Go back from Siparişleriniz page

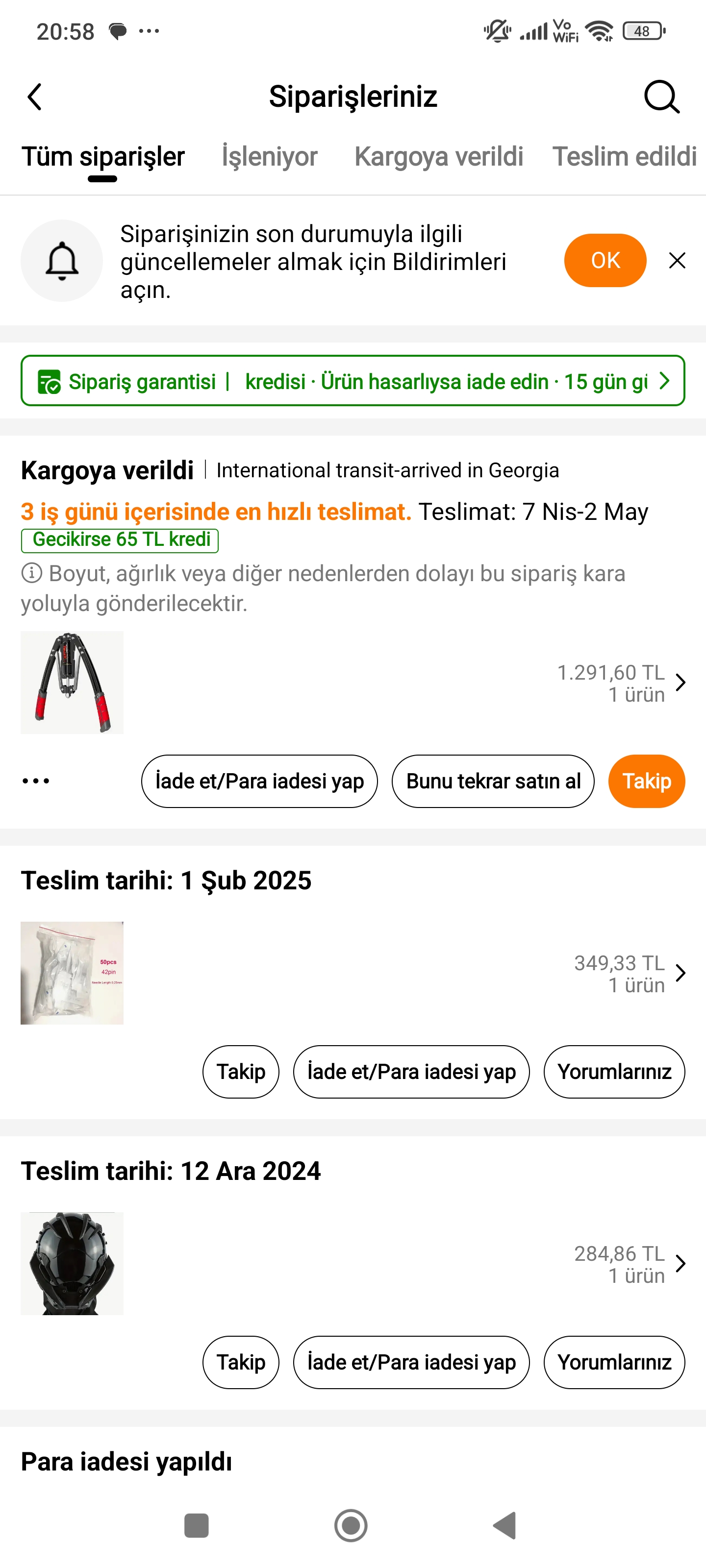point(35,97)
